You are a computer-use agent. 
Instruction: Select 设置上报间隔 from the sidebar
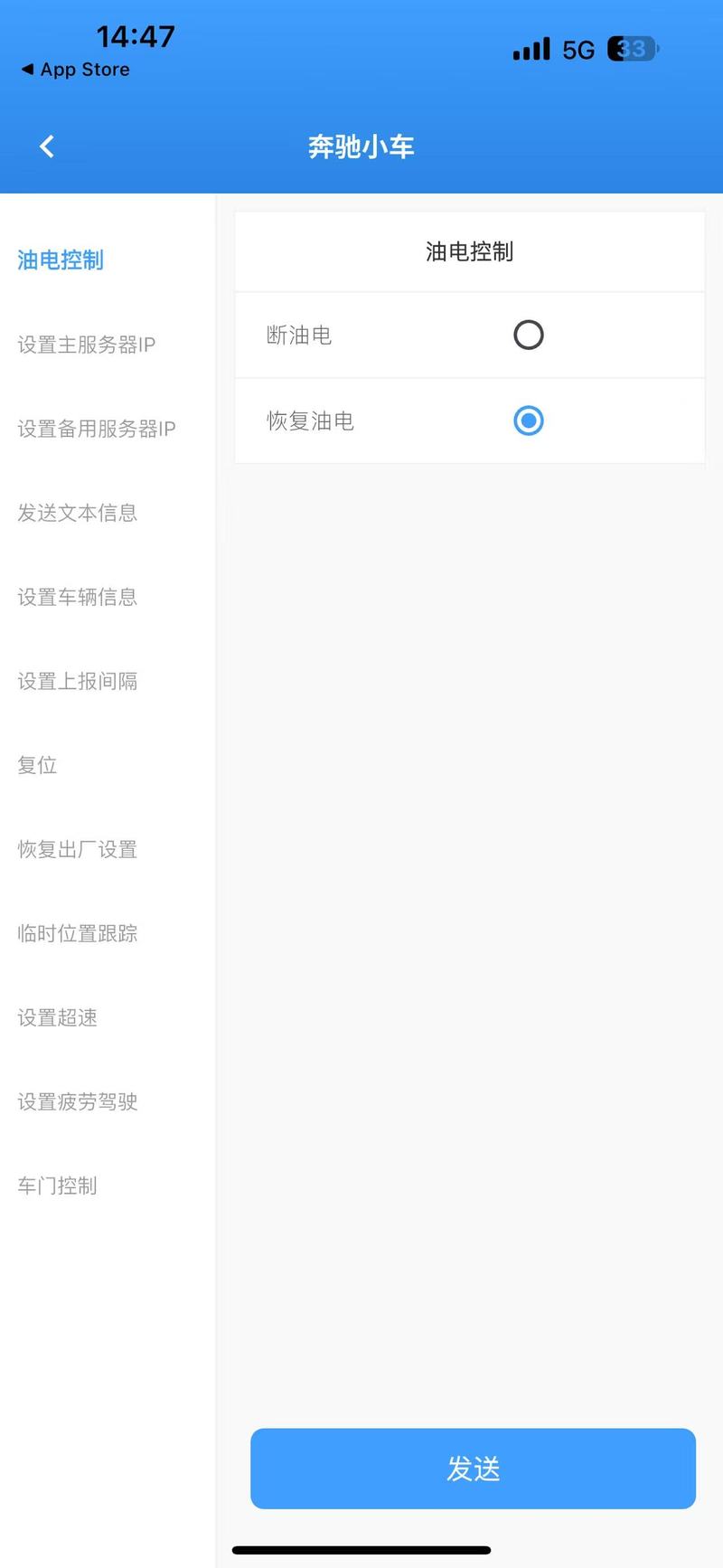click(78, 681)
